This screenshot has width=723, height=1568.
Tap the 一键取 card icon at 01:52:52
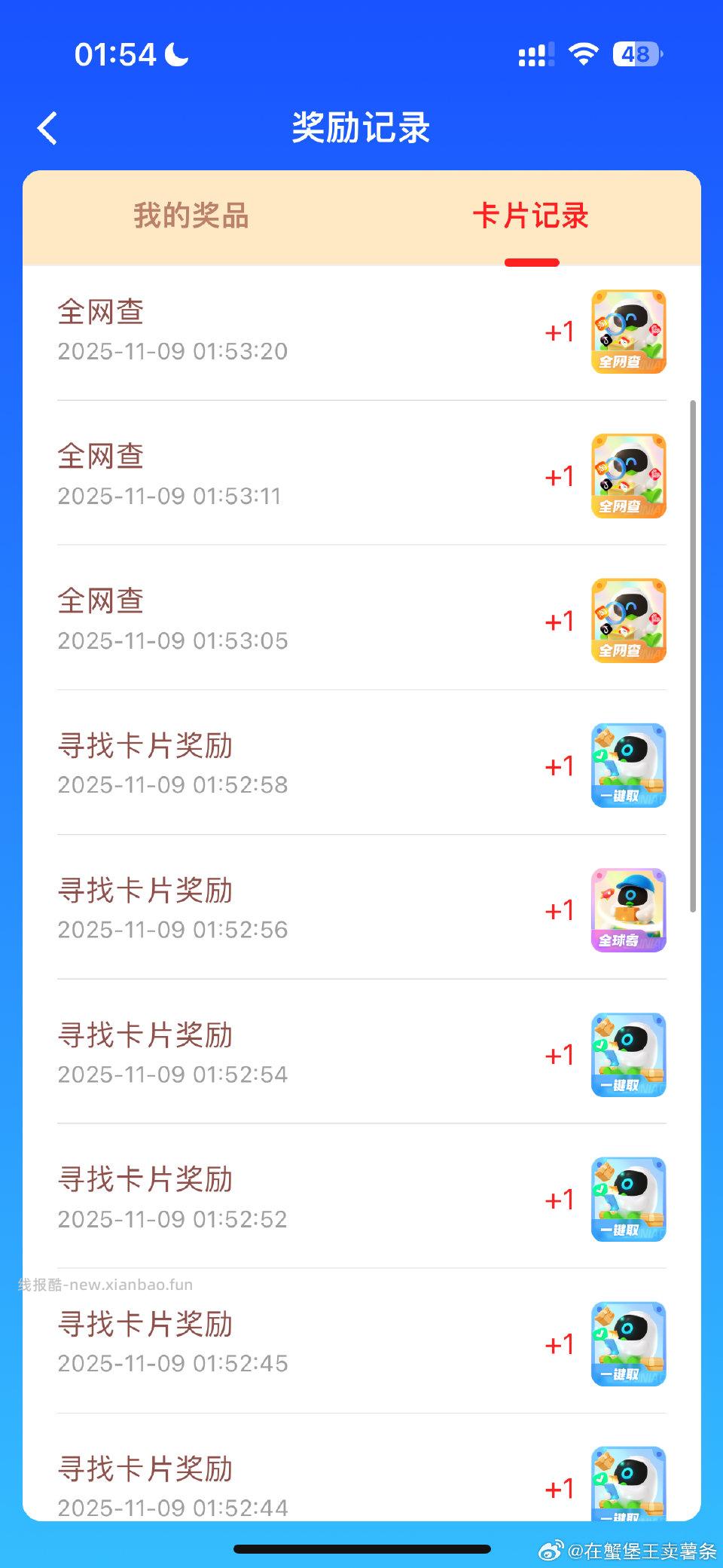[629, 1200]
